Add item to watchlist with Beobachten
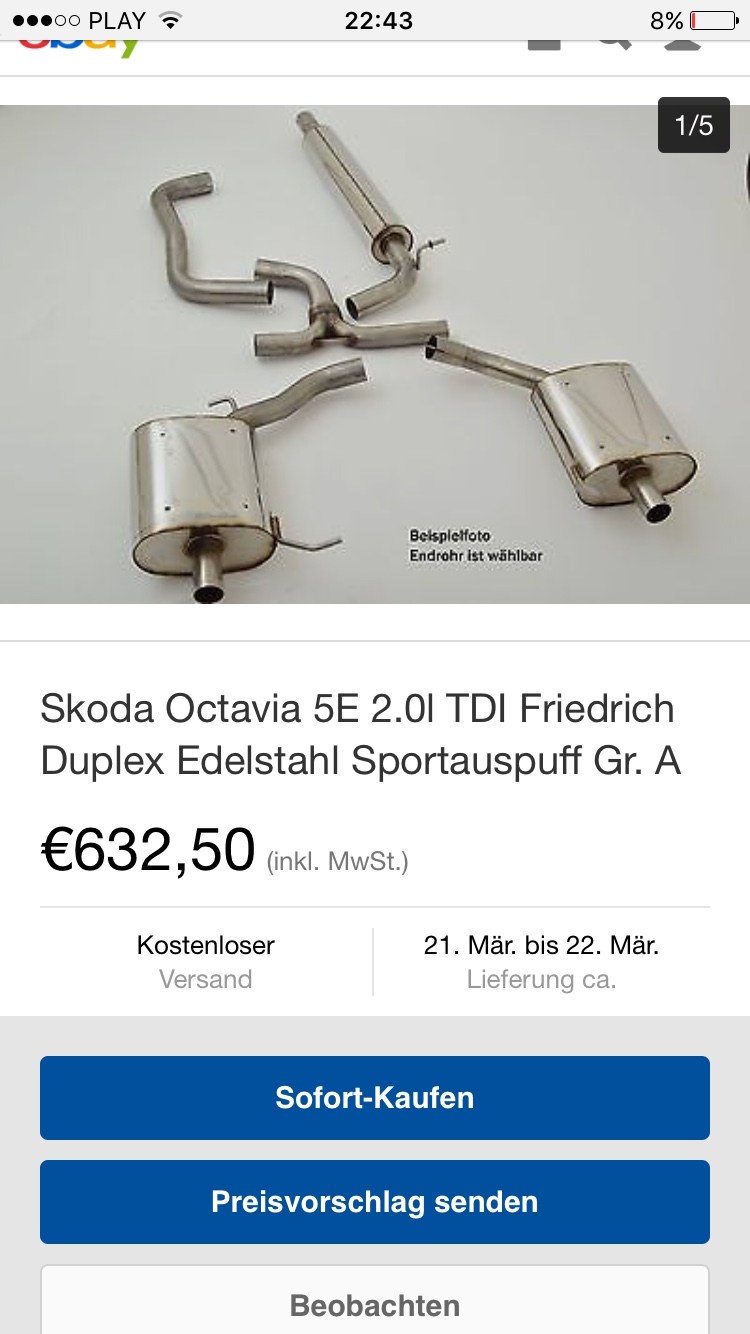 click(374, 1303)
